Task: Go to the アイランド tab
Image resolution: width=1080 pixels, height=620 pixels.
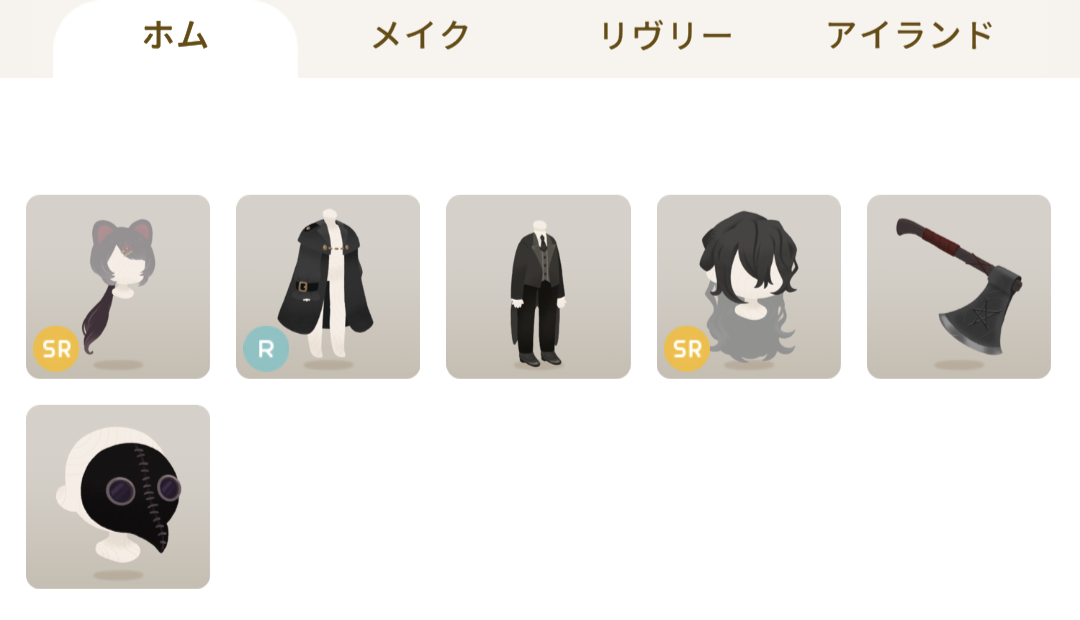Action: pos(910,37)
